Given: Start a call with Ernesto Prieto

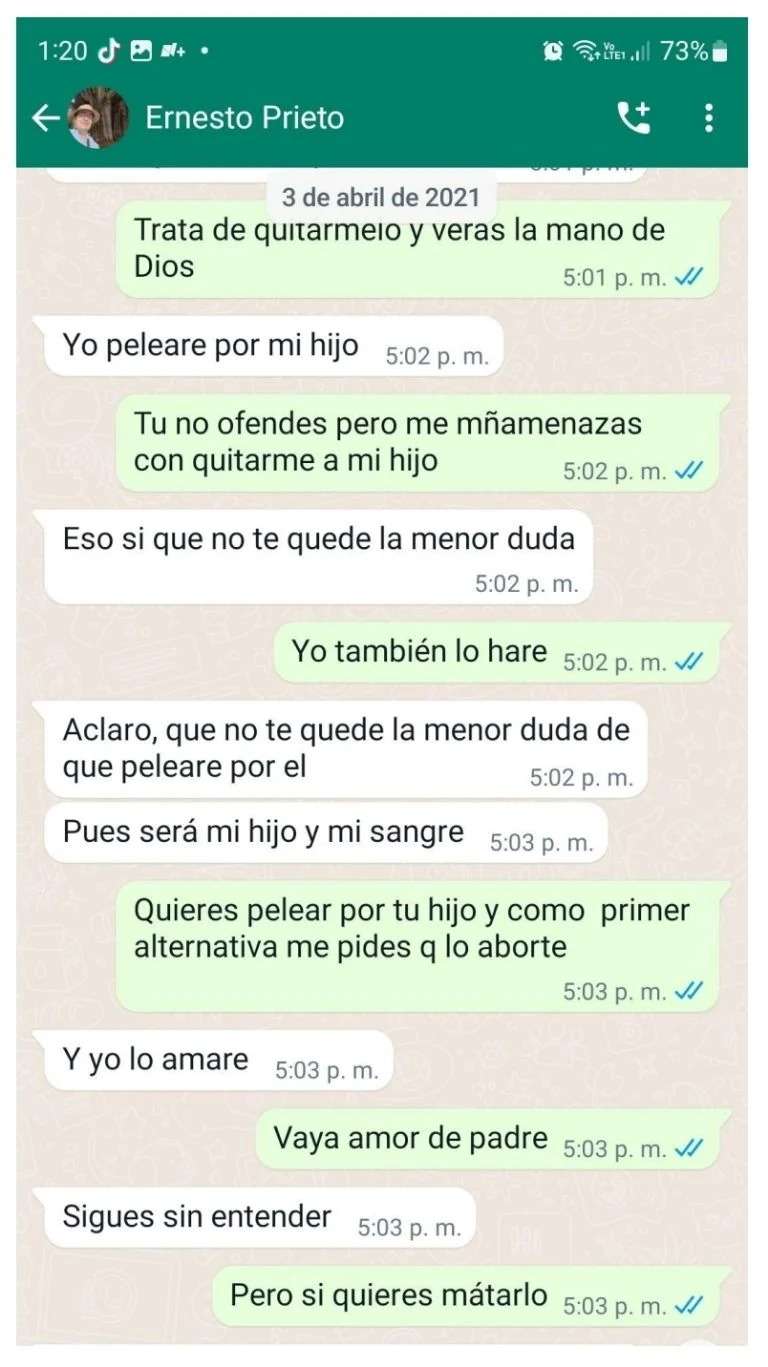Looking at the screenshot, I should point(633,118).
